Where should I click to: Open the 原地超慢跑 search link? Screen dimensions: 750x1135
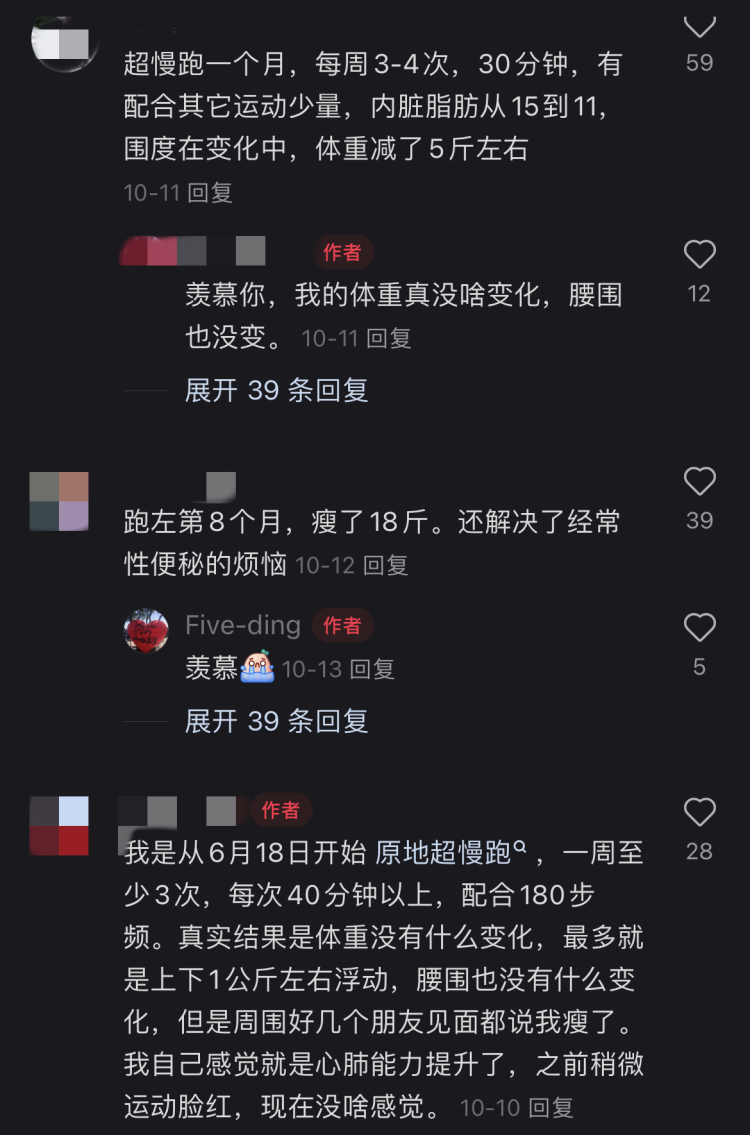click(450, 853)
